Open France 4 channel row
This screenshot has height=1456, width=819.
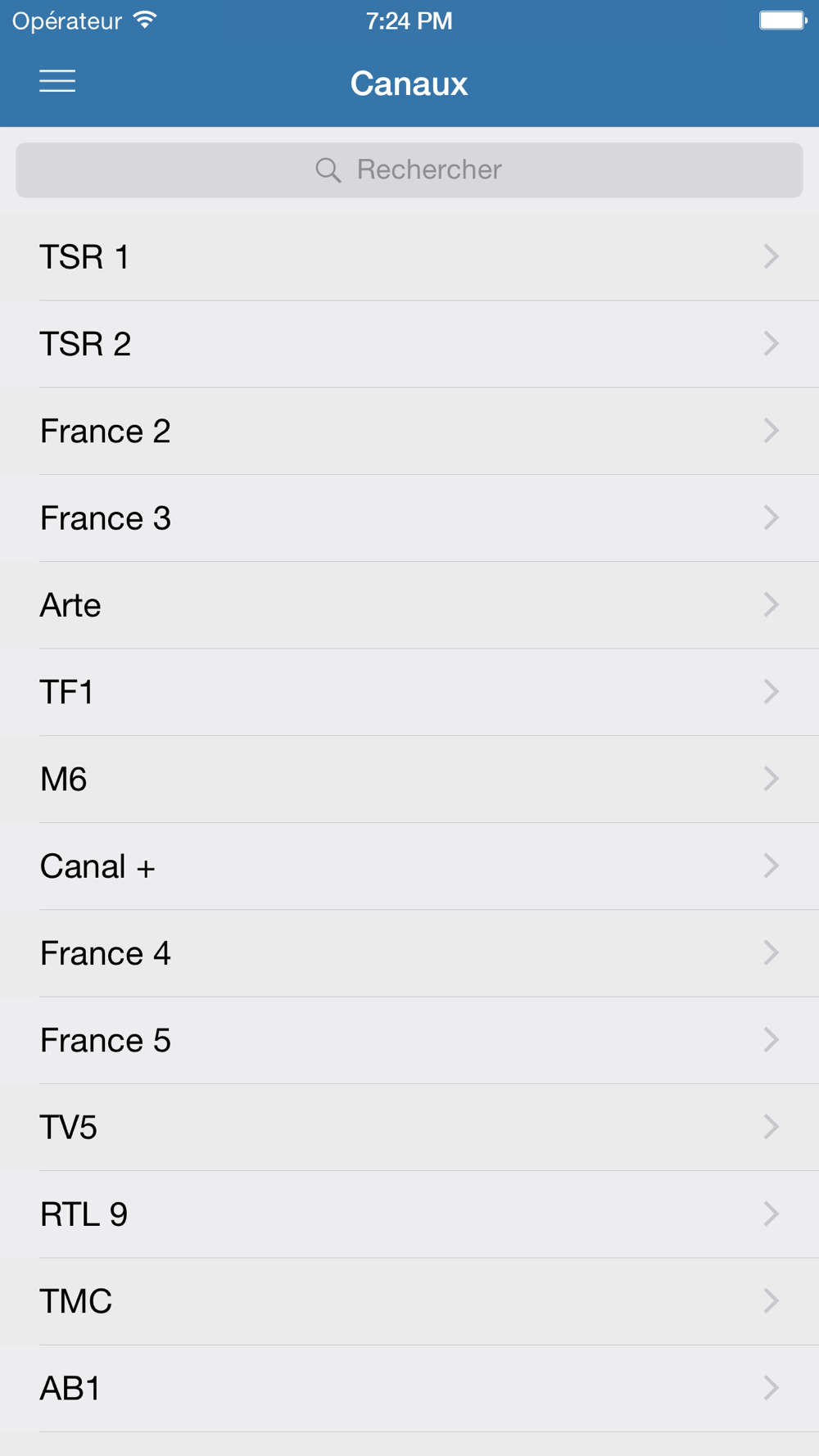(x=409, y=953)
